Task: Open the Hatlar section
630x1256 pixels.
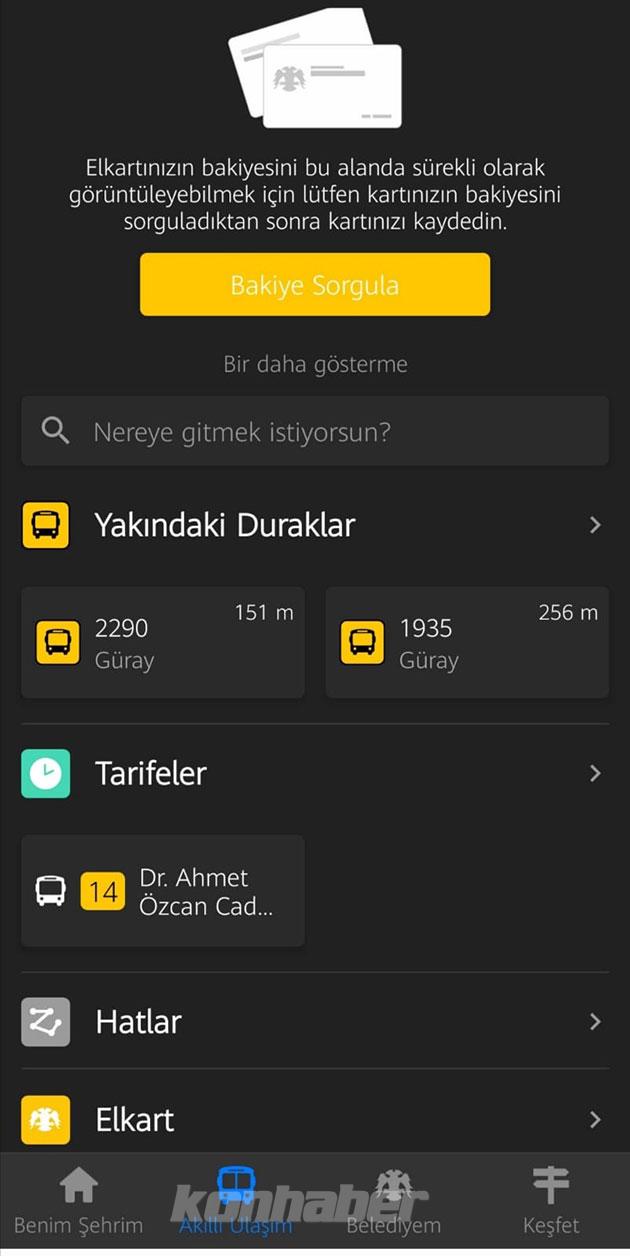Action: [315, 1021]
